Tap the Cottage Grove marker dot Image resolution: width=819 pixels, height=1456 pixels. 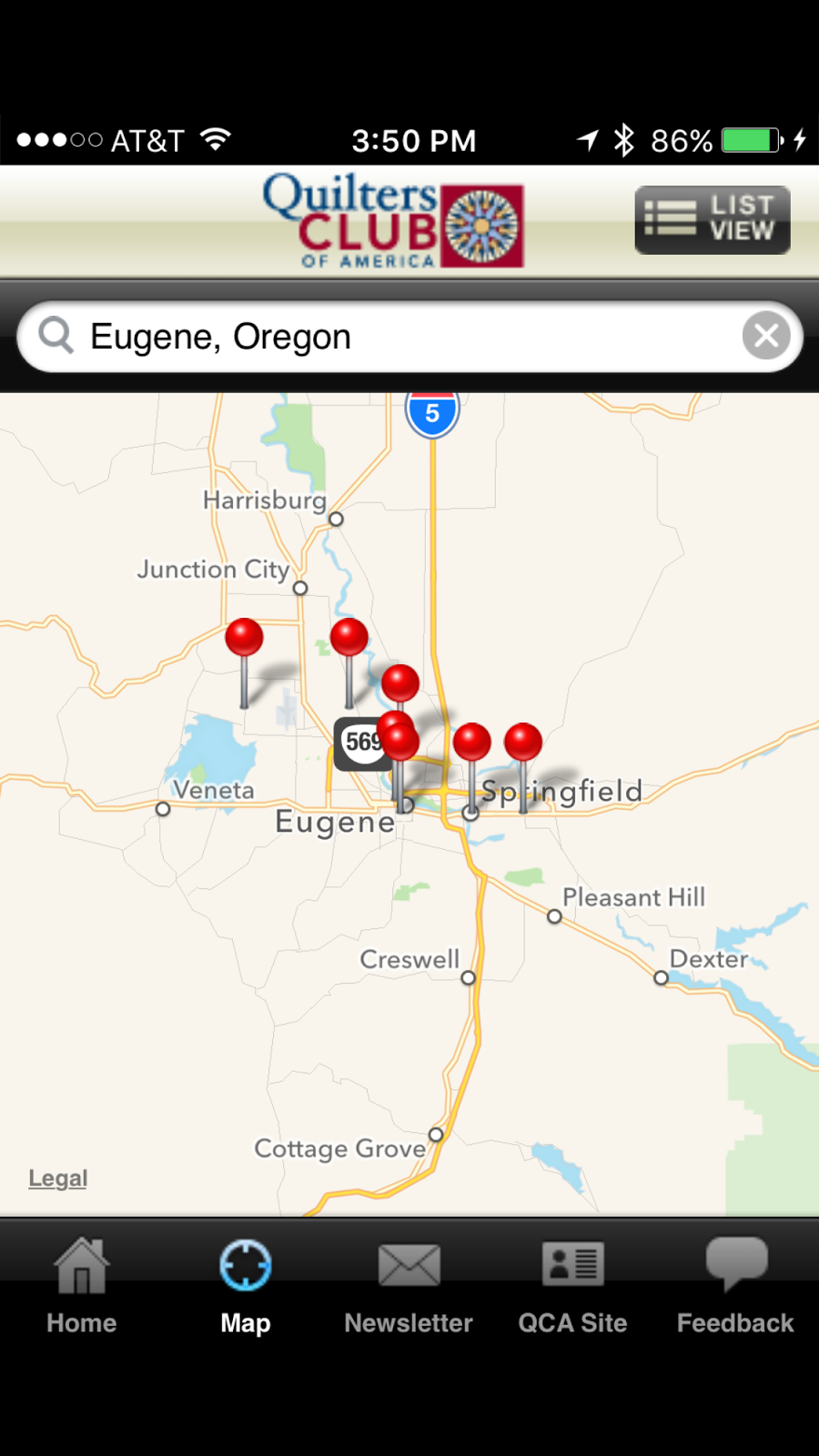(436, 1135)
